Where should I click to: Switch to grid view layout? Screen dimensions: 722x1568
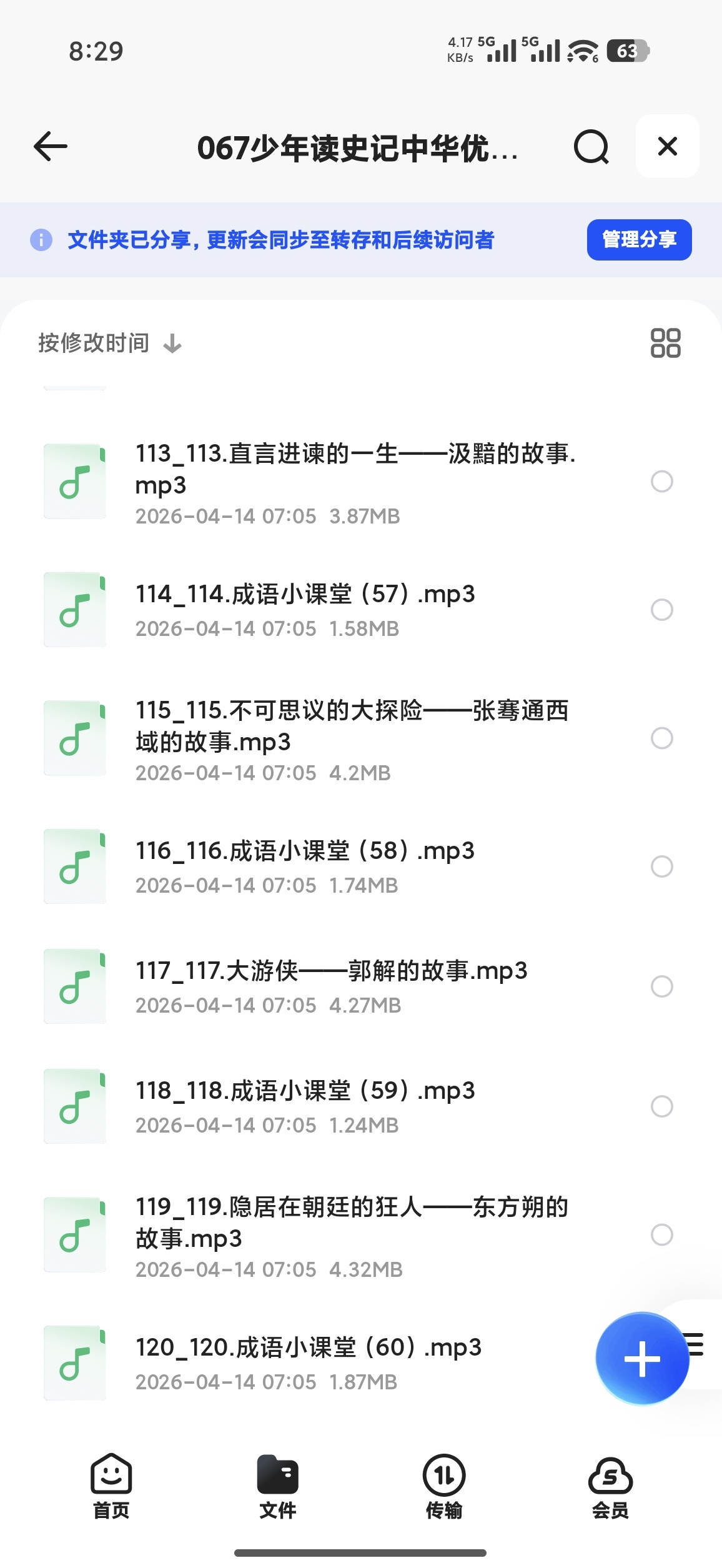pos(665,343)
